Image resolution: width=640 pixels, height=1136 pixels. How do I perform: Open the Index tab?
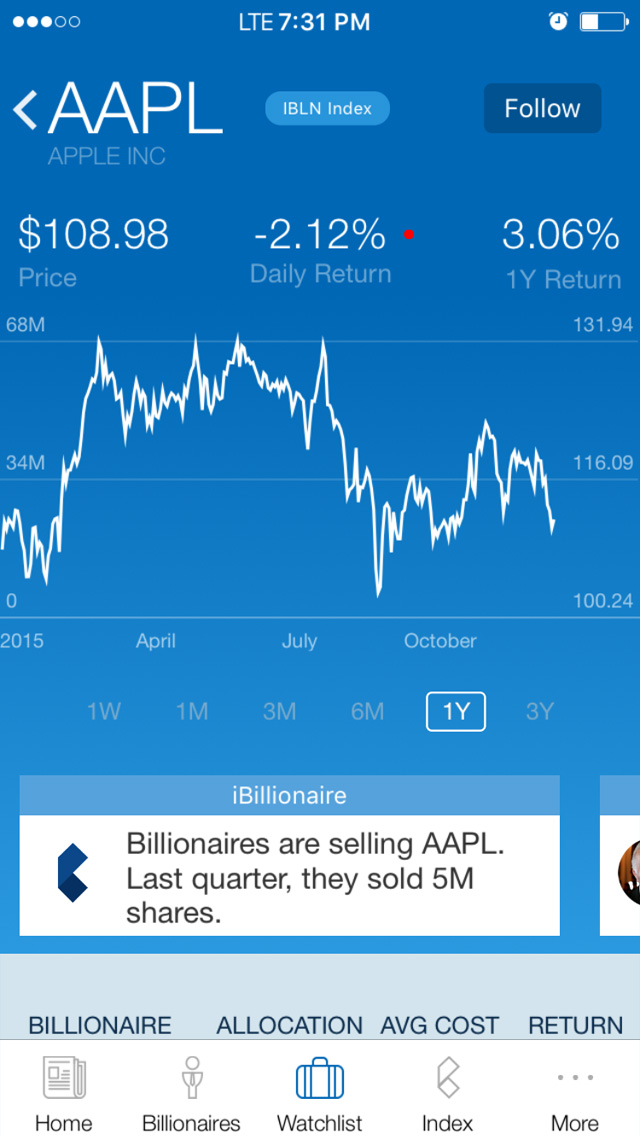(x=448, y=1094)
